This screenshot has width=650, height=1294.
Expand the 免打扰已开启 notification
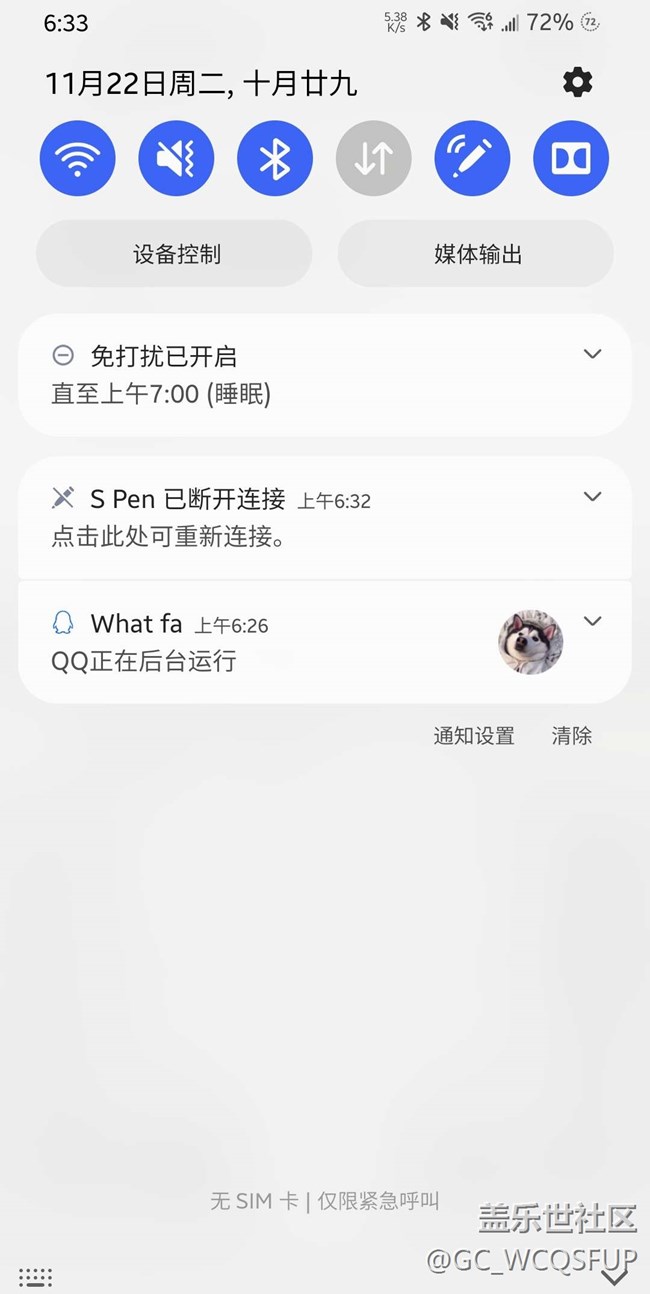pos(592,354)
